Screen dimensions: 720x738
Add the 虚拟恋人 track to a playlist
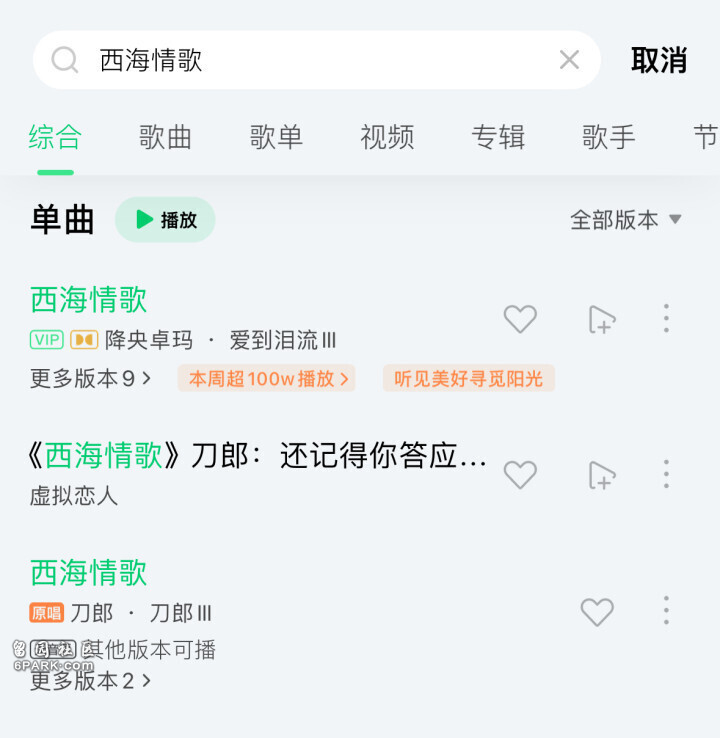(x=601, y=474)
